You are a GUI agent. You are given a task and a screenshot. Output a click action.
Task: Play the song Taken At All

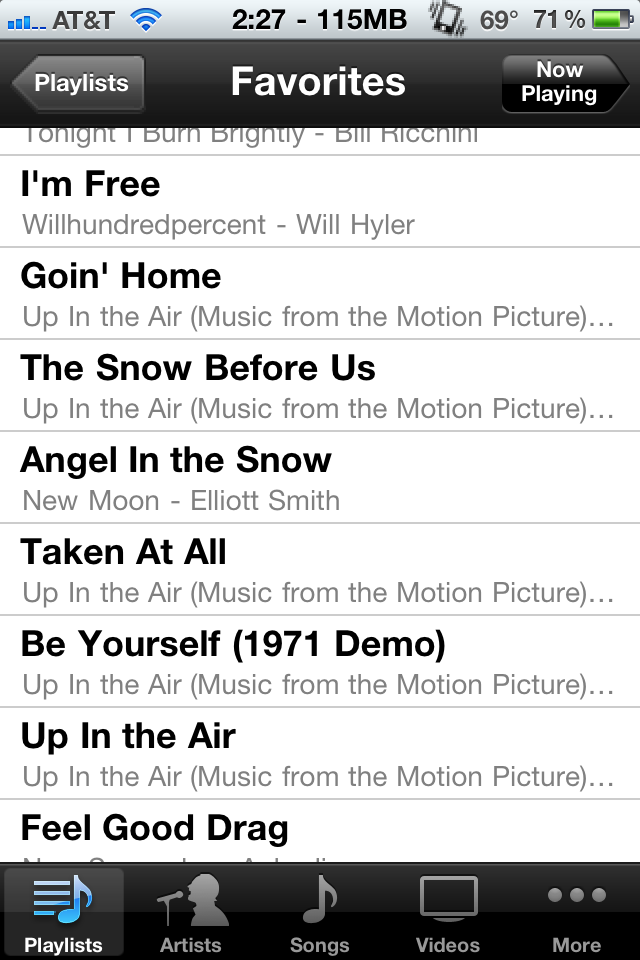click(x=320, y=570)
